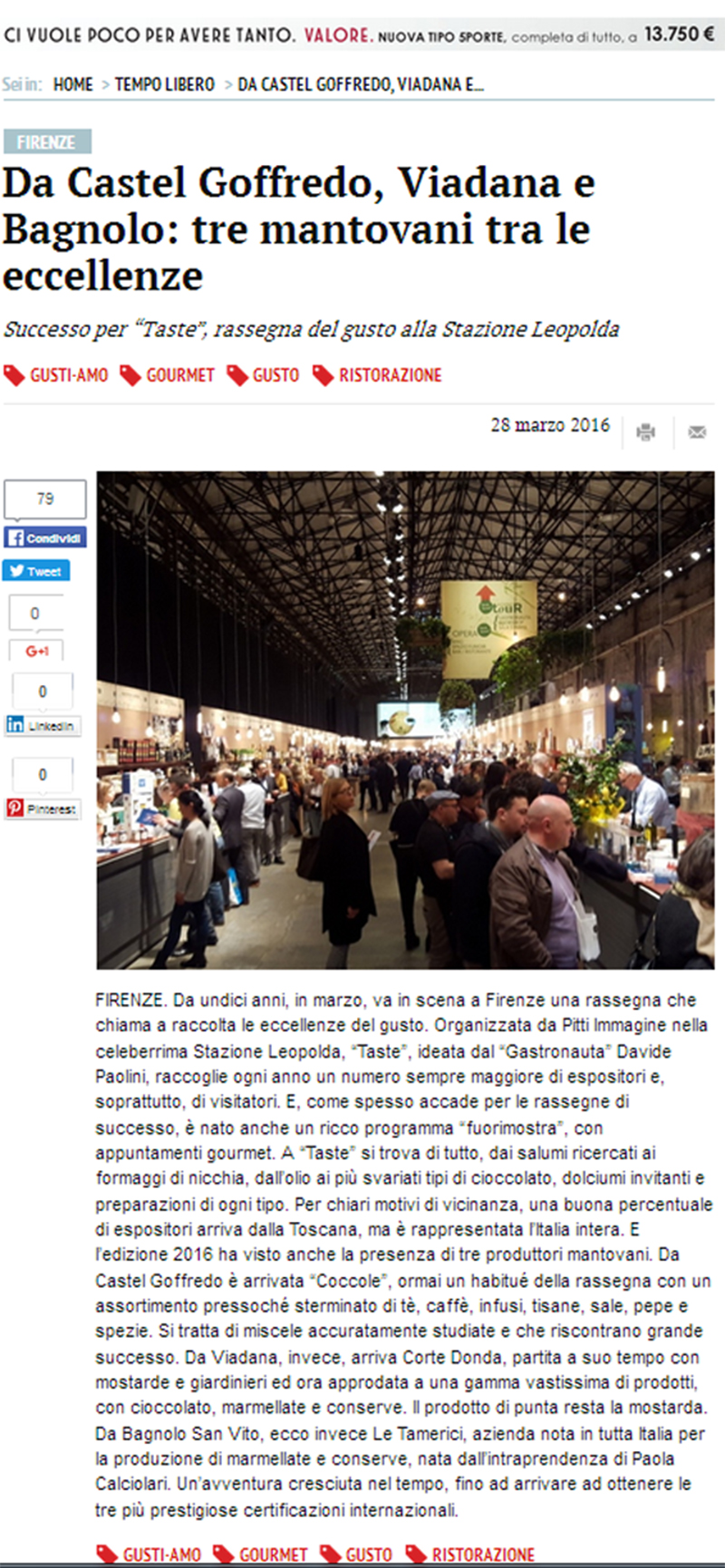Open the HOME breadcrumb link
Viewport: 725px width, 1568px height.
(72, 84)
